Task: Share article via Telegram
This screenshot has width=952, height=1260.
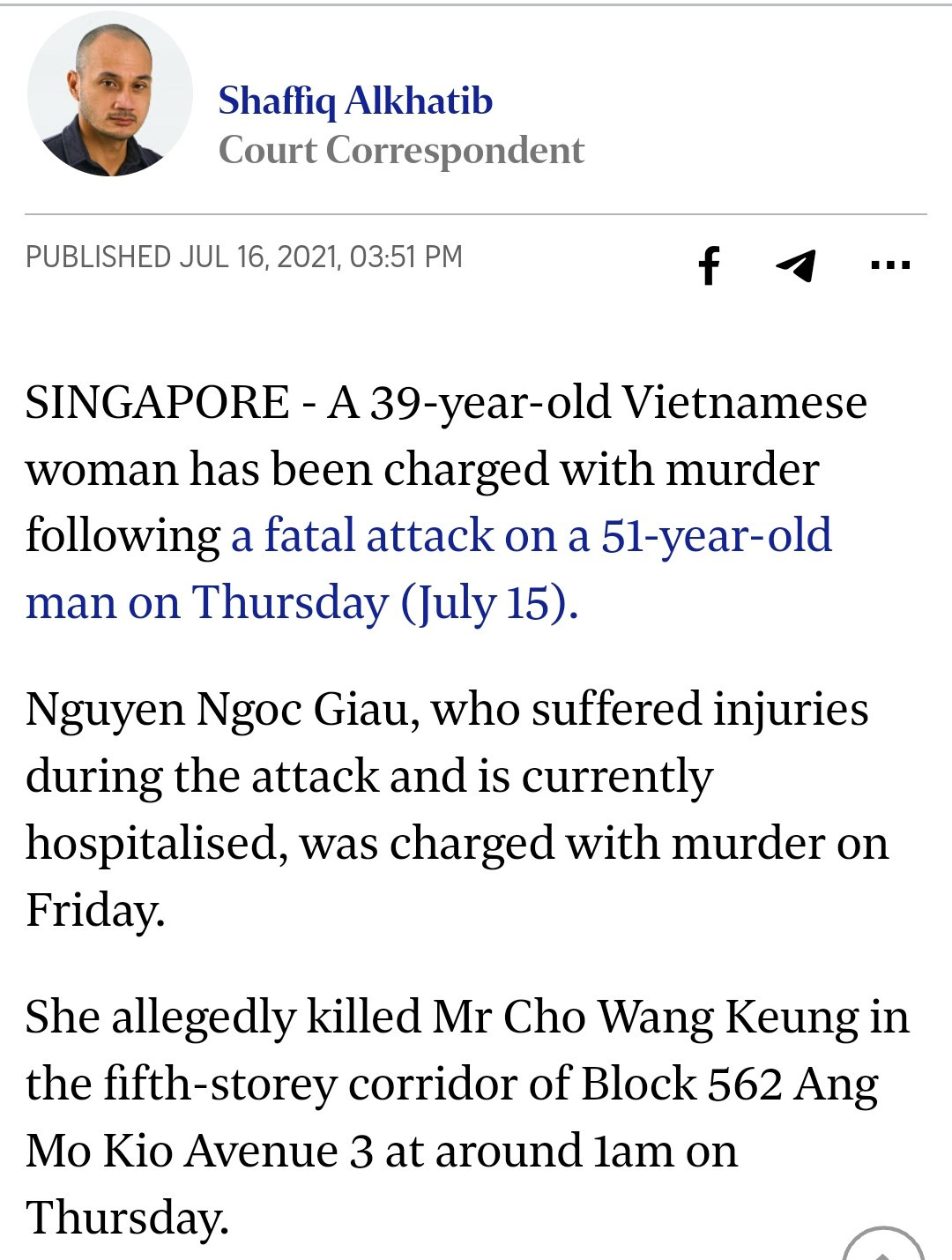Action: [x=796, y=265]
